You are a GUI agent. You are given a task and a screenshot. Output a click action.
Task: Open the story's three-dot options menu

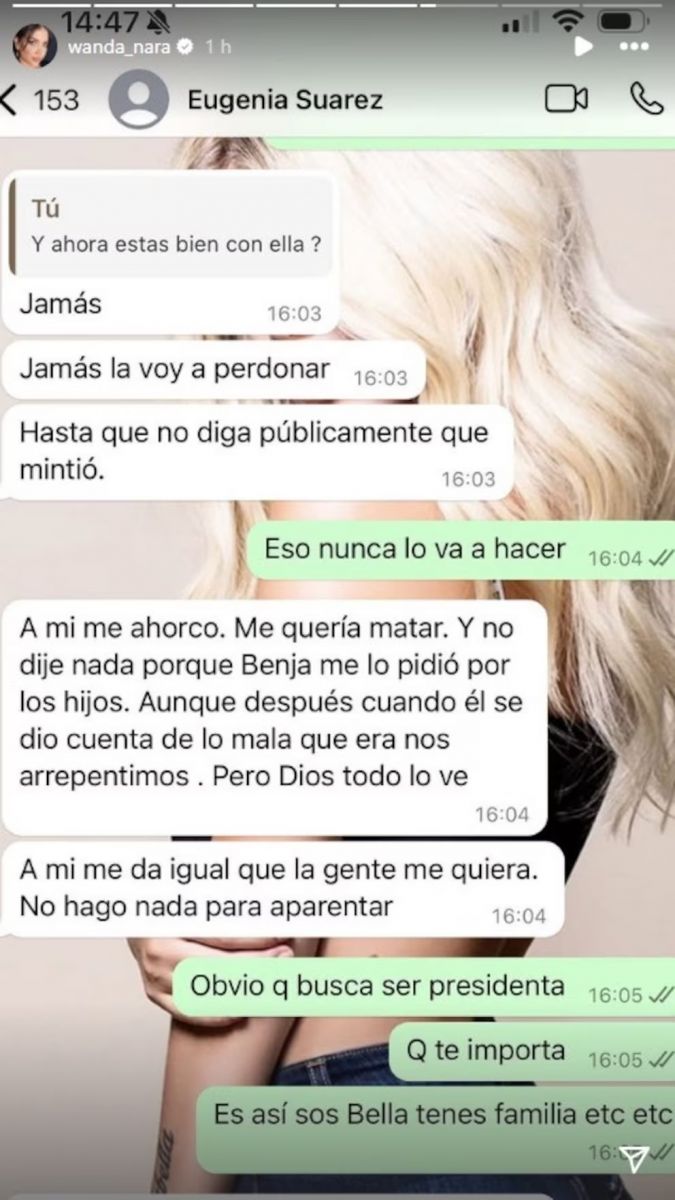pos(636,47)
